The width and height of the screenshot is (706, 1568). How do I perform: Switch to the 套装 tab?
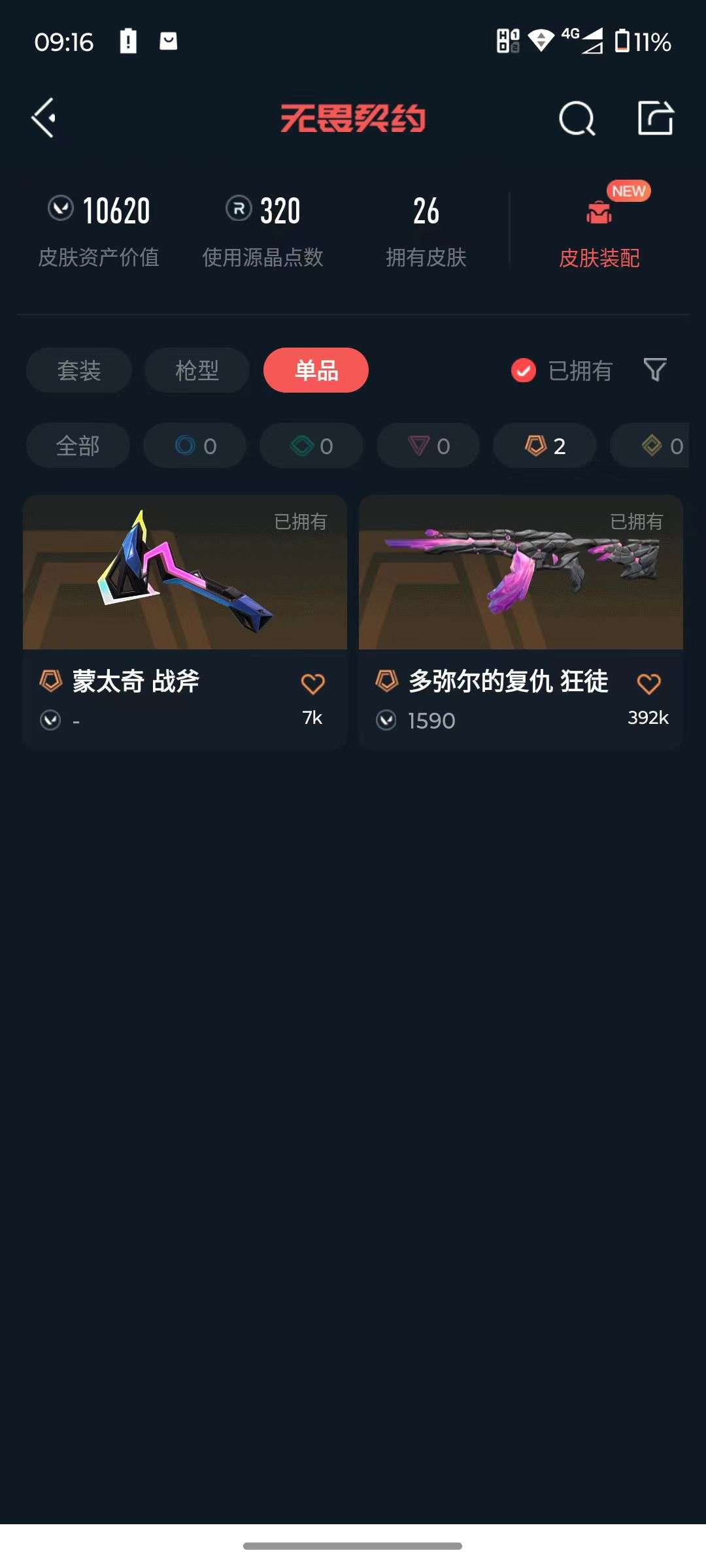coord(78,370)
